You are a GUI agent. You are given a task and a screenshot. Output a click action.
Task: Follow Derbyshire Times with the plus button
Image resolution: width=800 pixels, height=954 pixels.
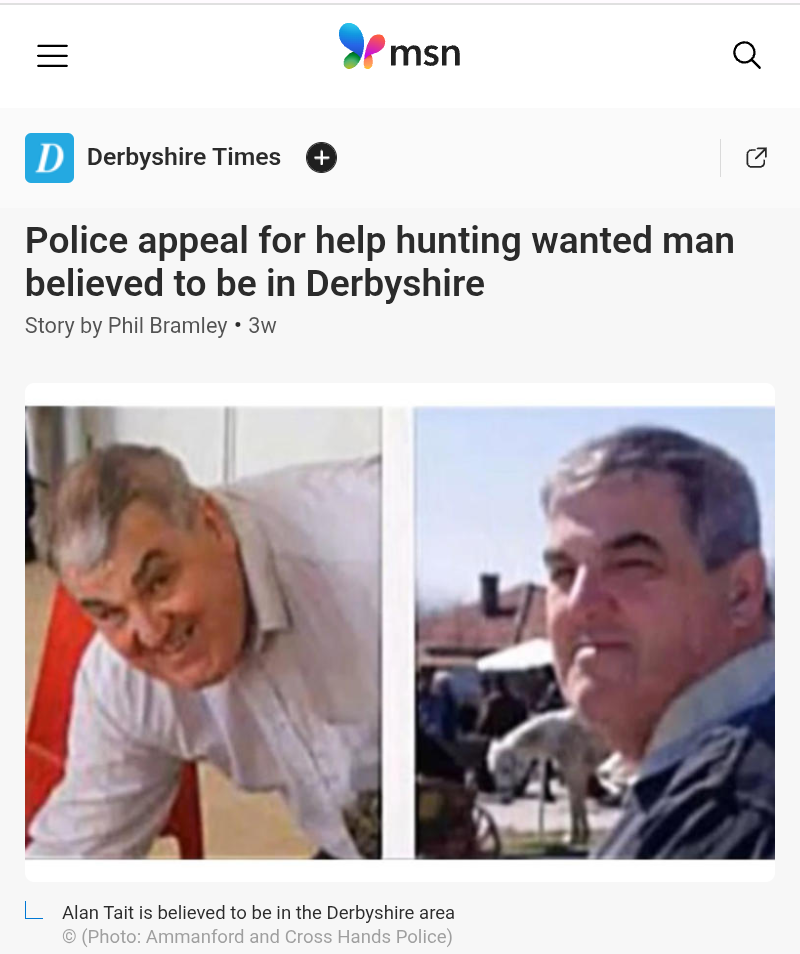321,158
